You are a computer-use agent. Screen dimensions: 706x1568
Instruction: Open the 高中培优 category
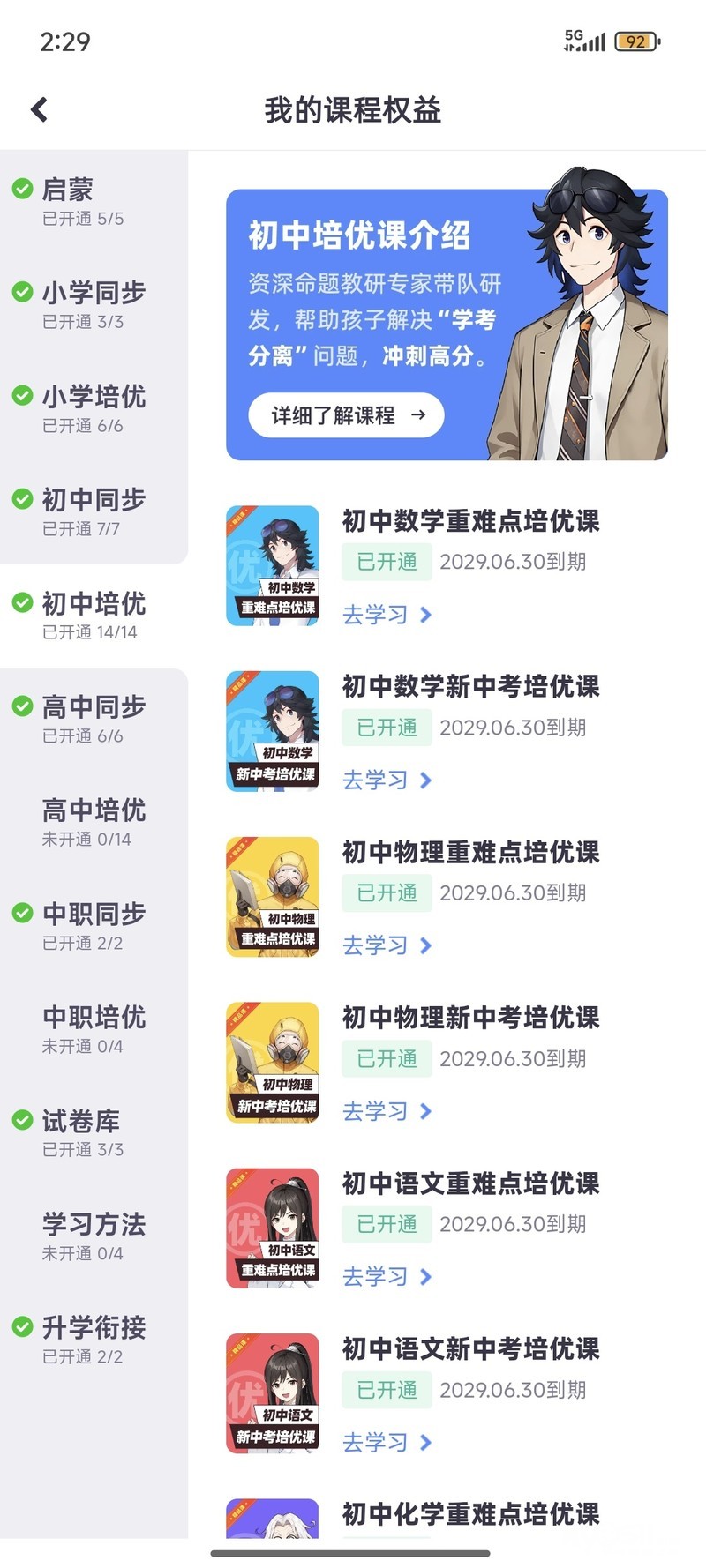click(93, 822)
